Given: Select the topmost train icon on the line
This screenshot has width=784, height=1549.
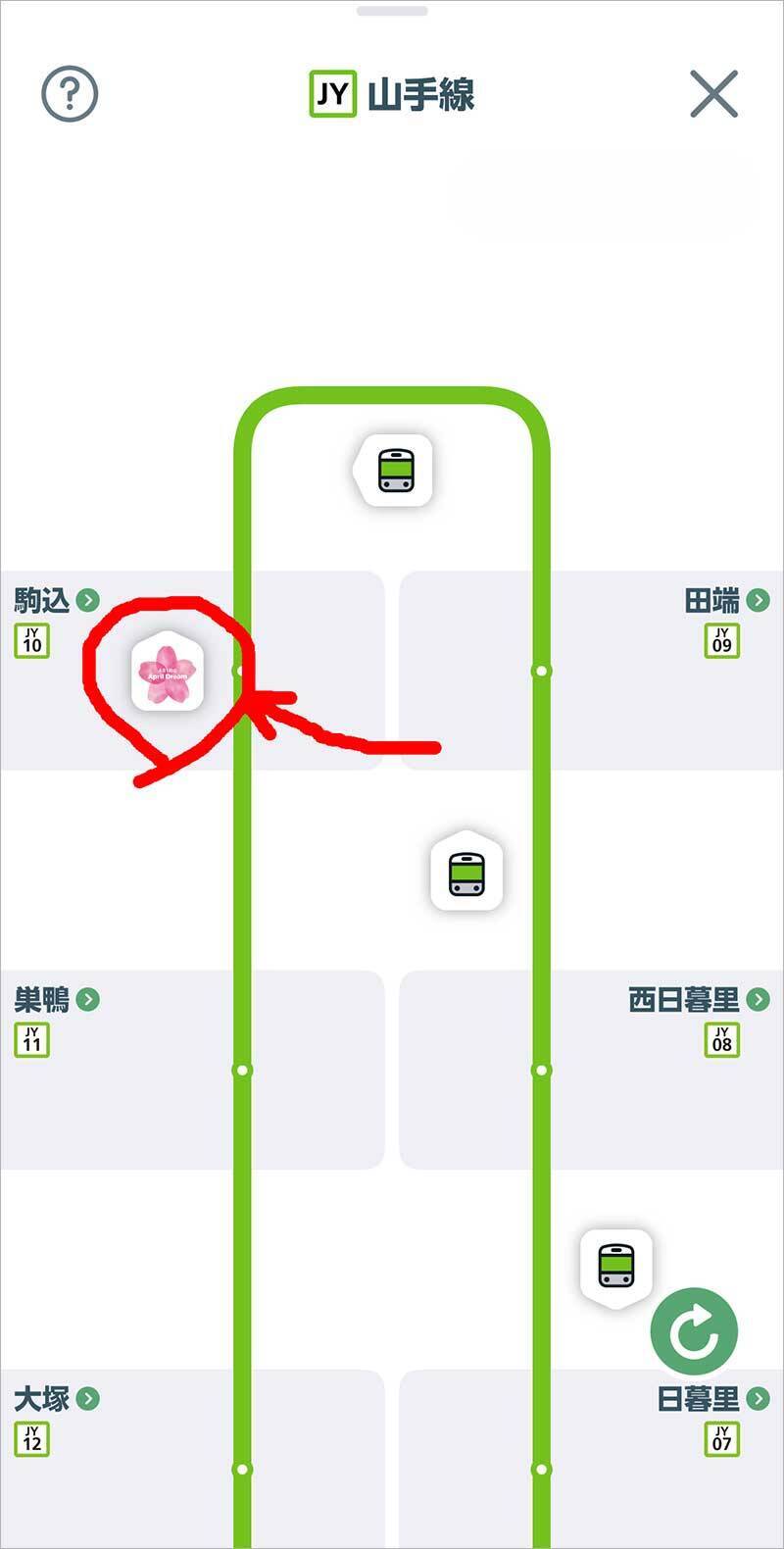Looking at the screenshot, I should pyautogui.click(x=396, y=470).
